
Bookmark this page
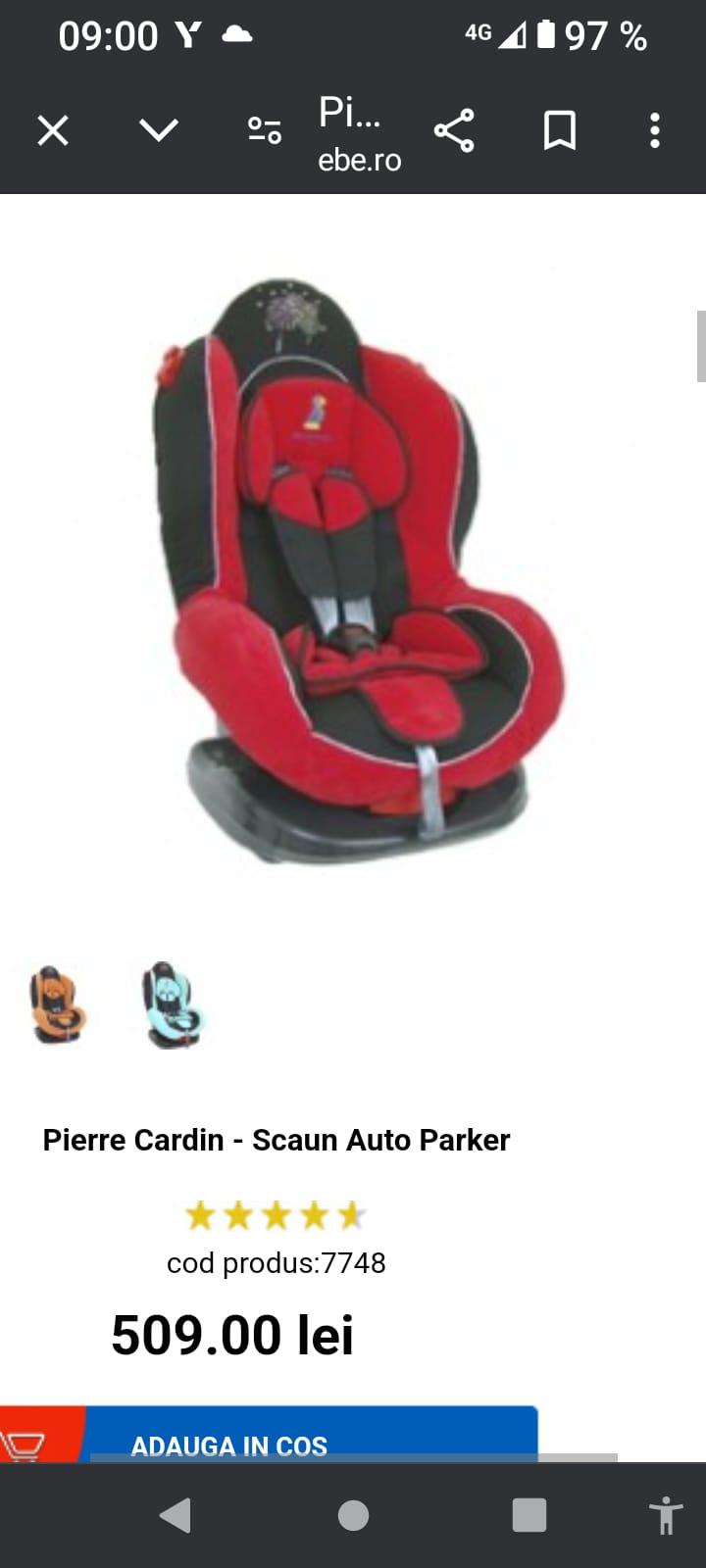click(559, 130)
